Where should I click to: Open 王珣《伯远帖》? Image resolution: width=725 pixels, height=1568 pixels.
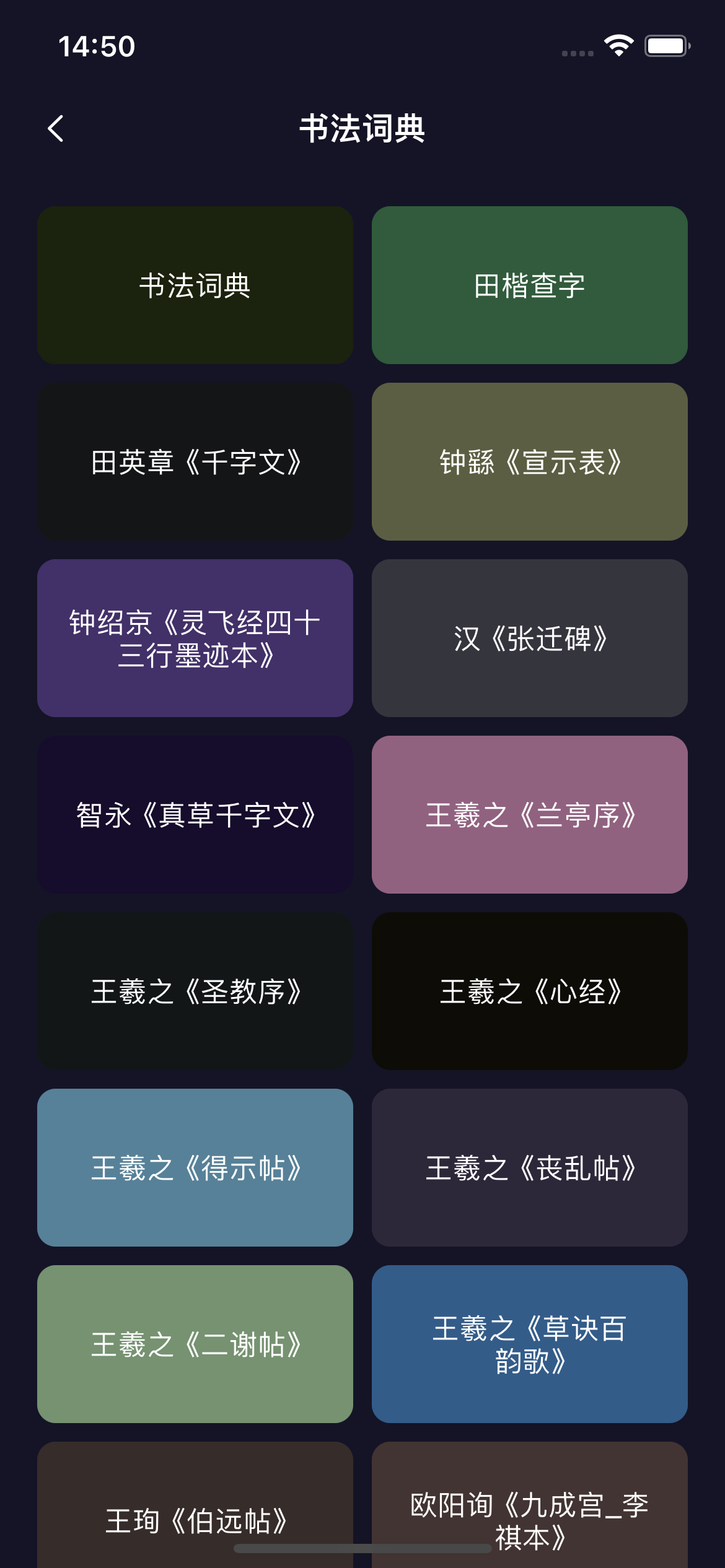coord(195,1511)
